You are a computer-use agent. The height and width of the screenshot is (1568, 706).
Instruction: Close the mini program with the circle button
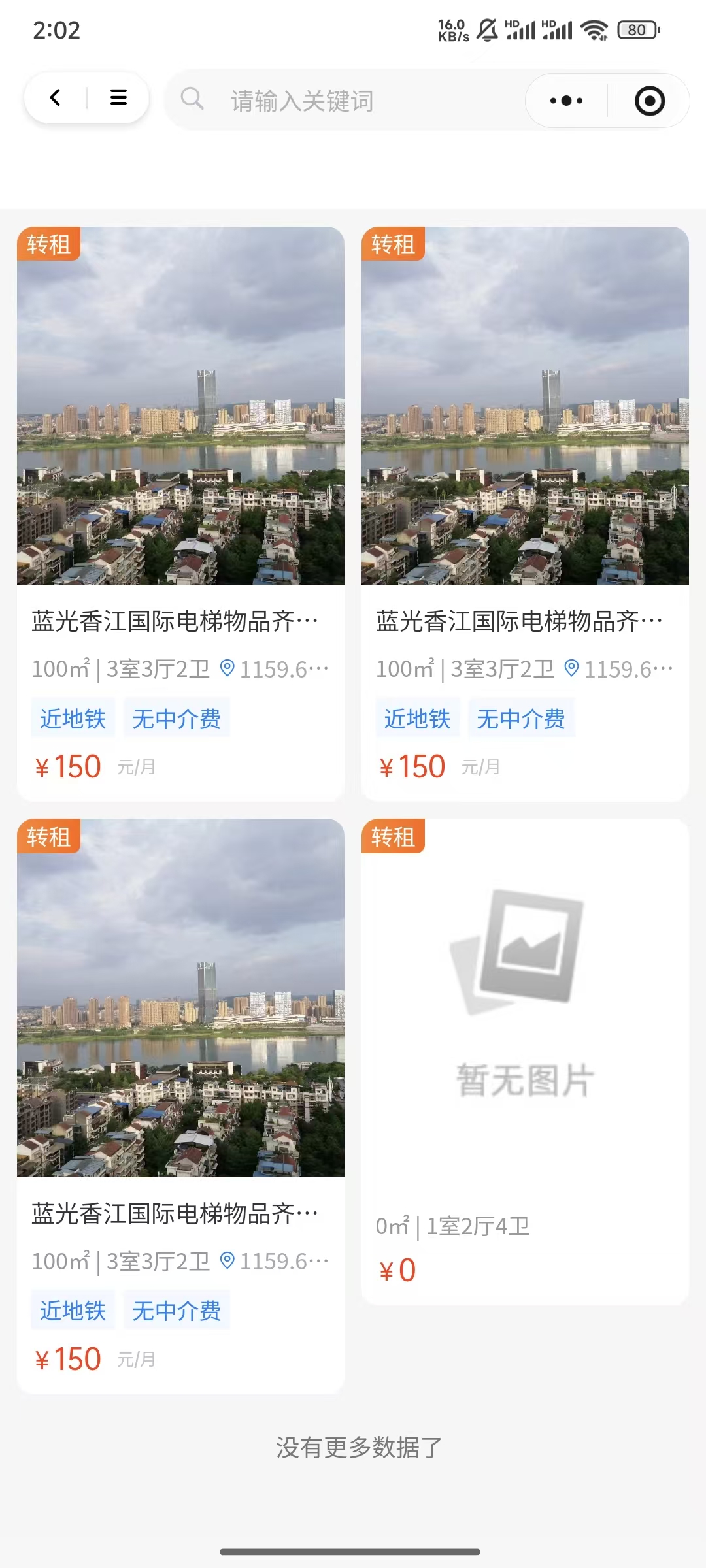click(x=650, y=101)
